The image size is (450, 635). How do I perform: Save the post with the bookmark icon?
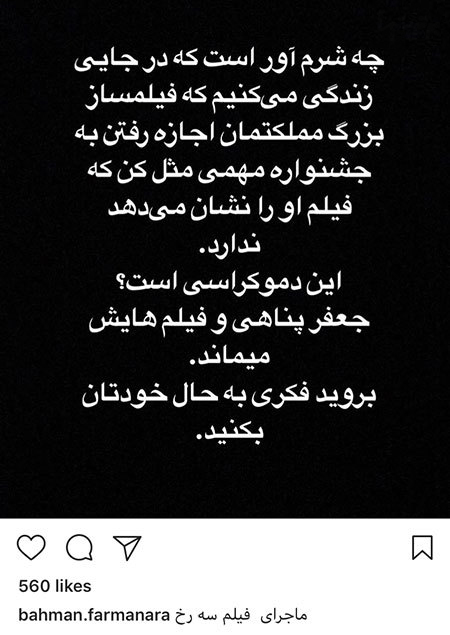click(422, 548)
